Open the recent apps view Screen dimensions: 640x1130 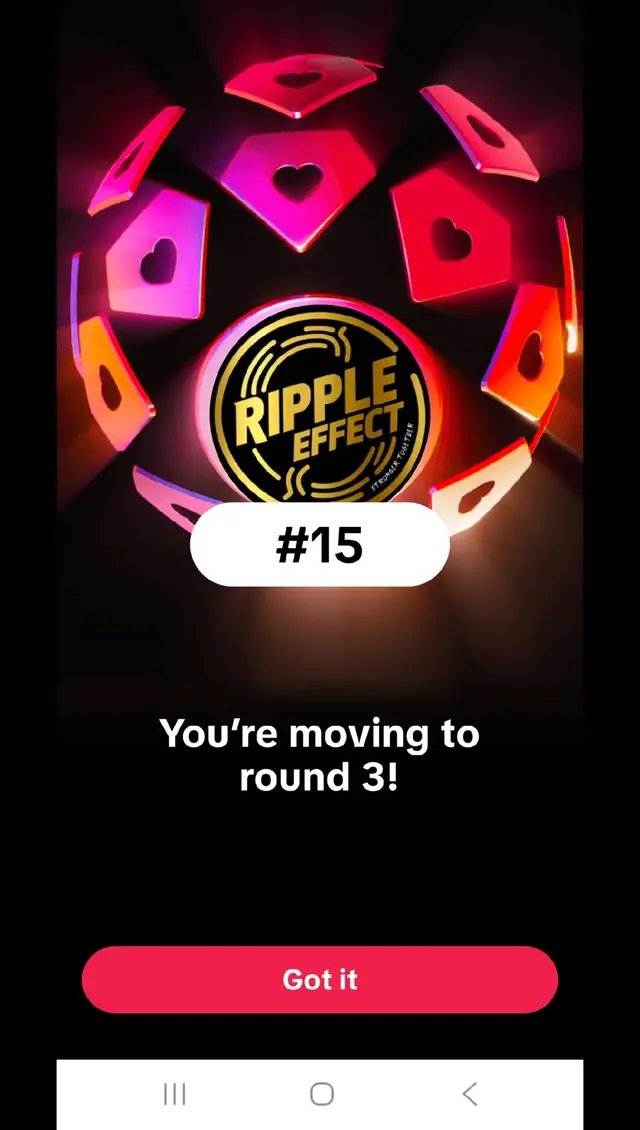tap(174, 1094)
